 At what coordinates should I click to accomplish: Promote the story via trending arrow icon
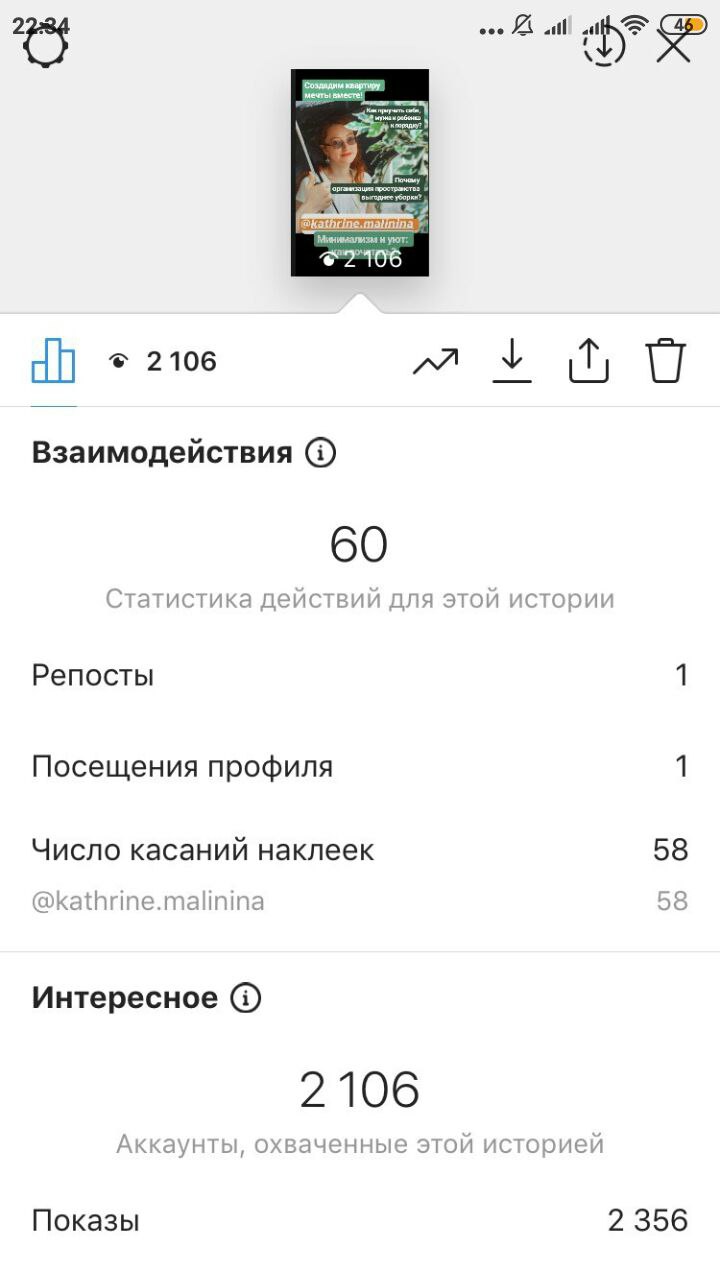tap(435, 361)
